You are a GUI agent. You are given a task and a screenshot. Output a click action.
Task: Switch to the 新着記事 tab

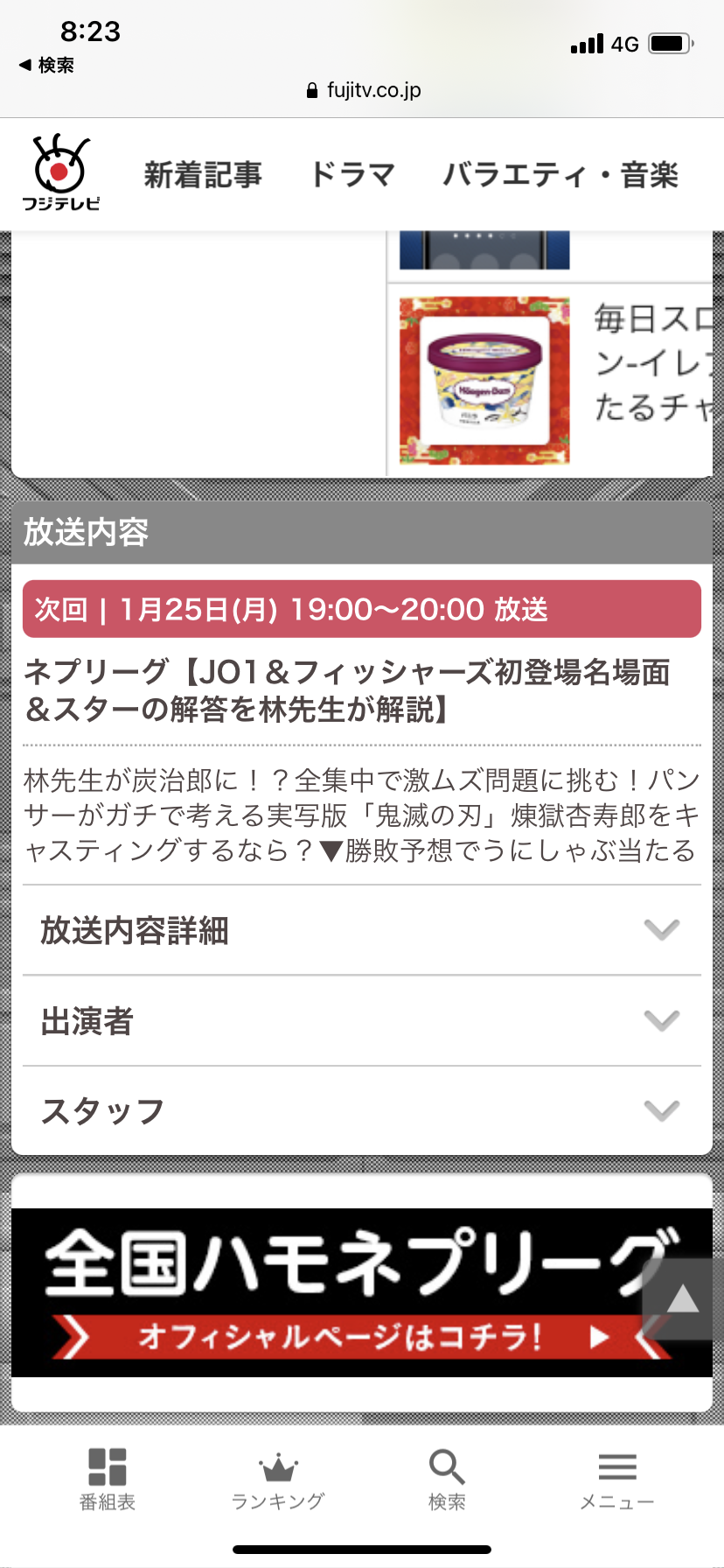203,175
